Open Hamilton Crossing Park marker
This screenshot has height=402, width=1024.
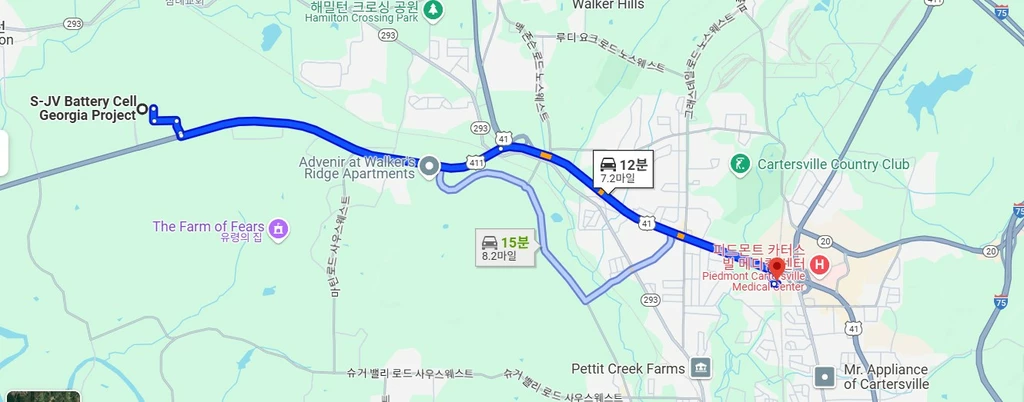click(432, 9)
